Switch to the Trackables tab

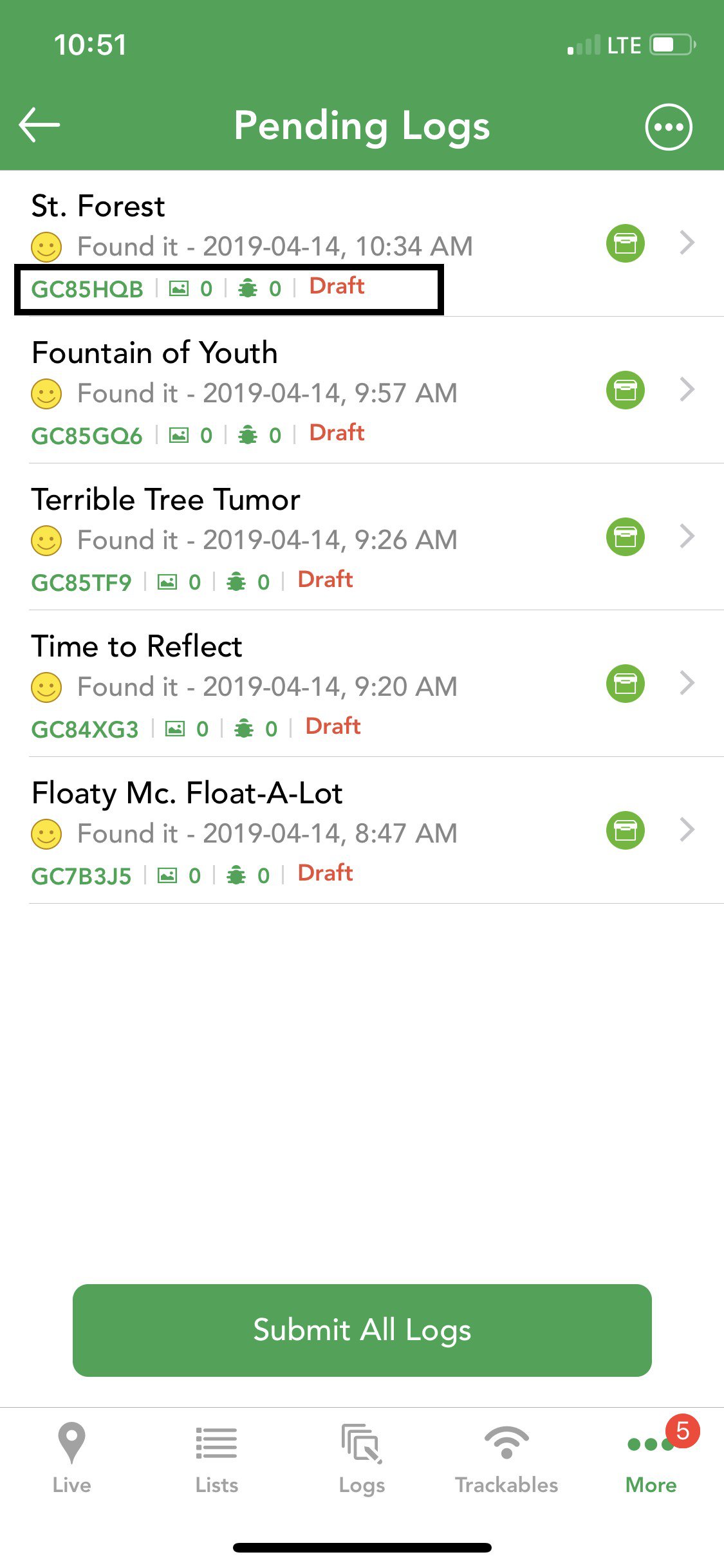click(506, 1458)
